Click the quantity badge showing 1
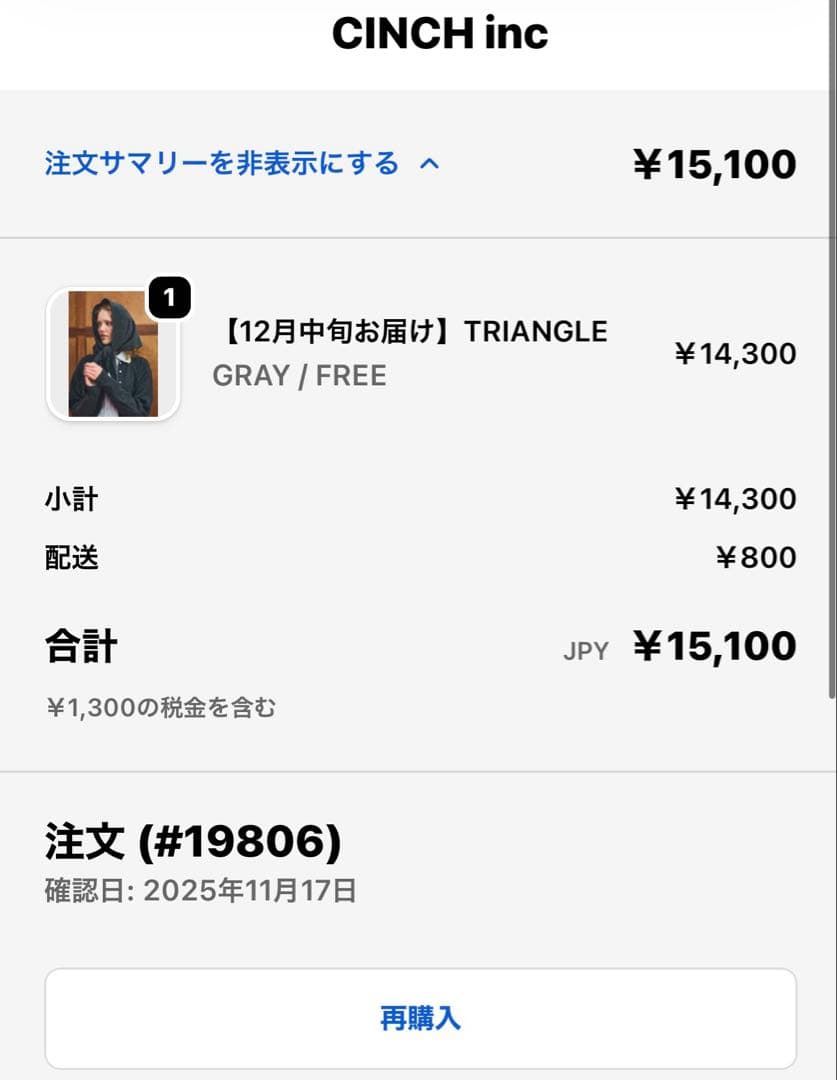Screen dimensions: 837x1080 click(x=170, y=296)
